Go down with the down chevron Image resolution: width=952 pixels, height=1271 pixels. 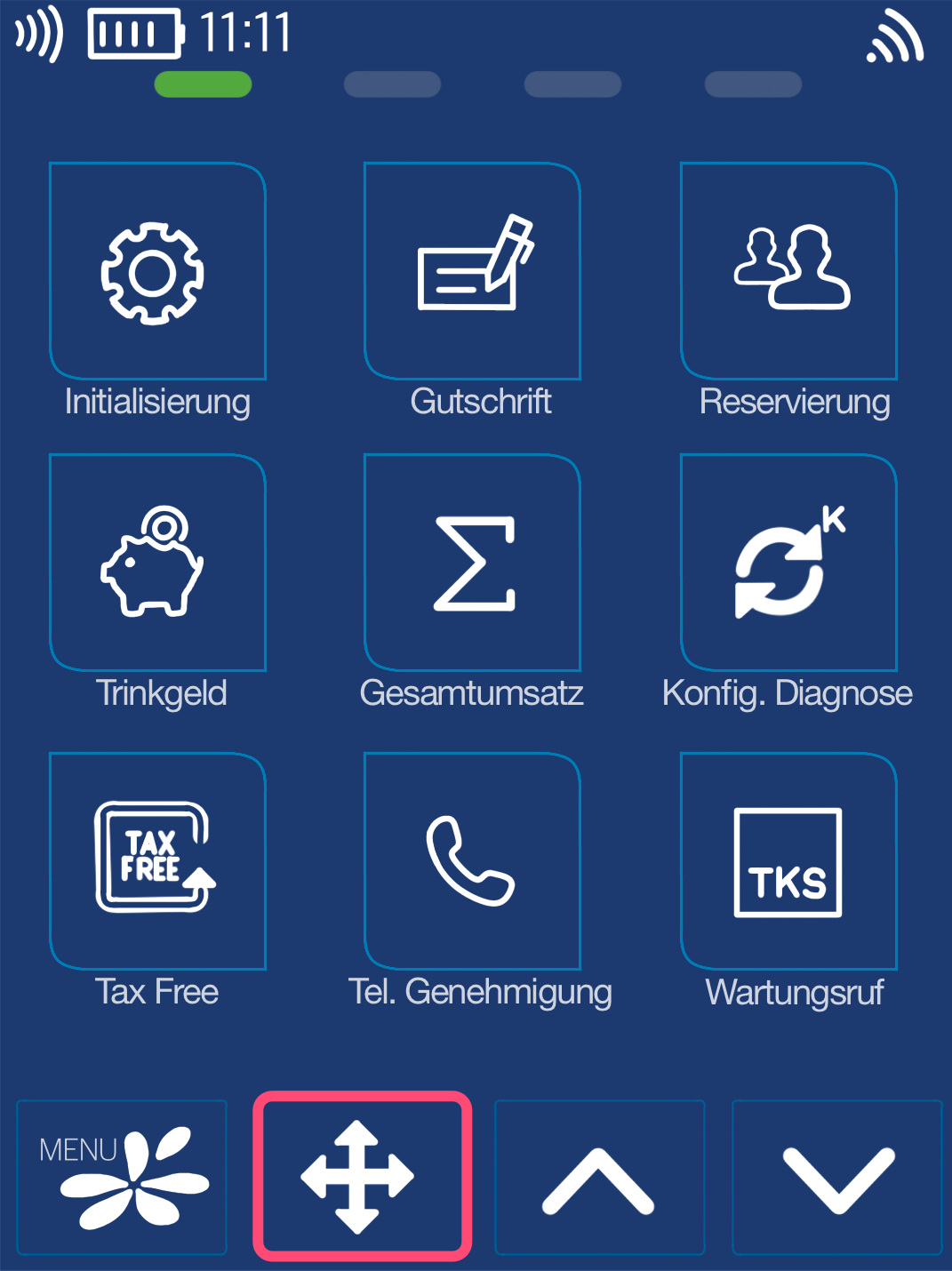[836, 1177]
